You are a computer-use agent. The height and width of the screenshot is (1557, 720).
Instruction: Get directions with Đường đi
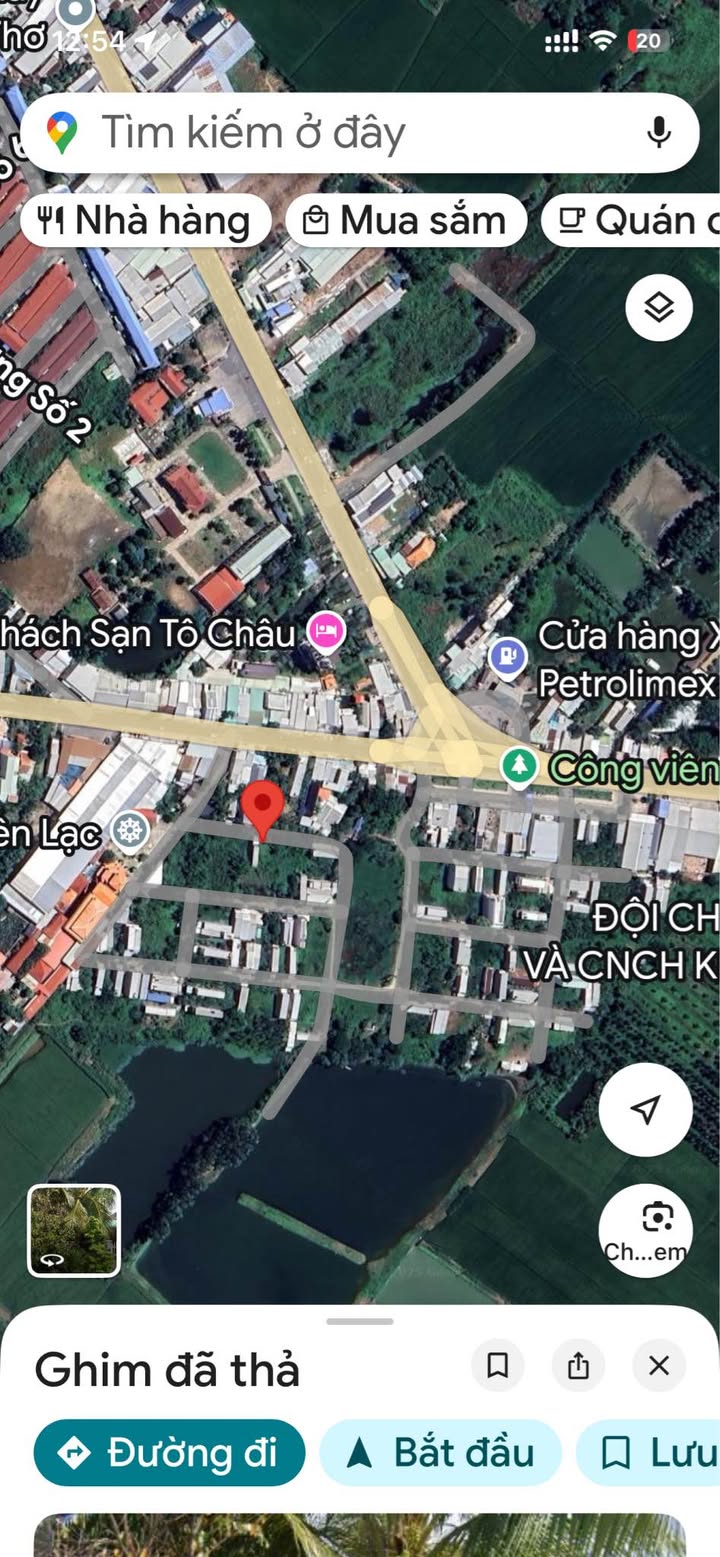(x=169, y=1452)
